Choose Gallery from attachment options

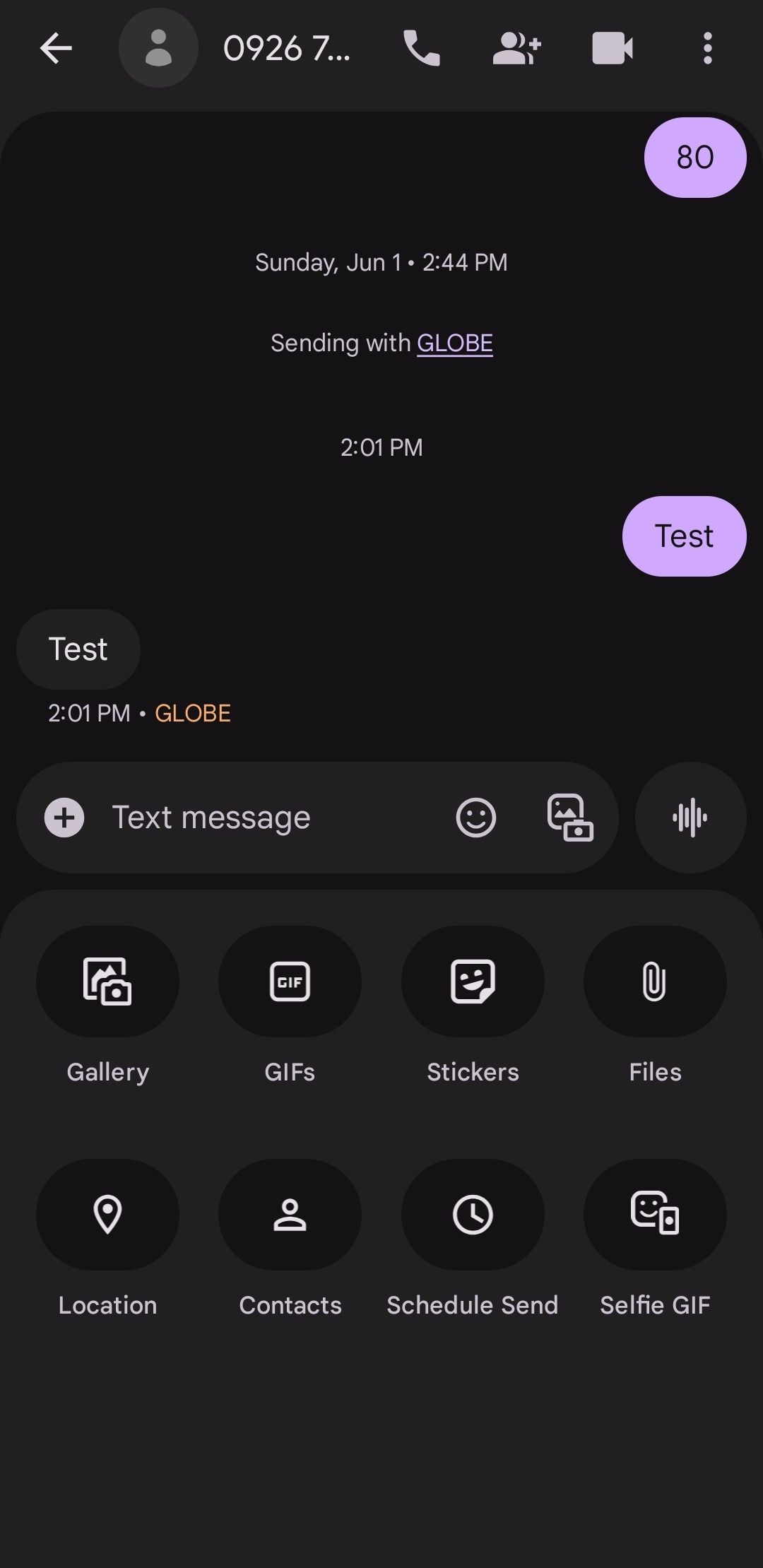tap(107, 982)
